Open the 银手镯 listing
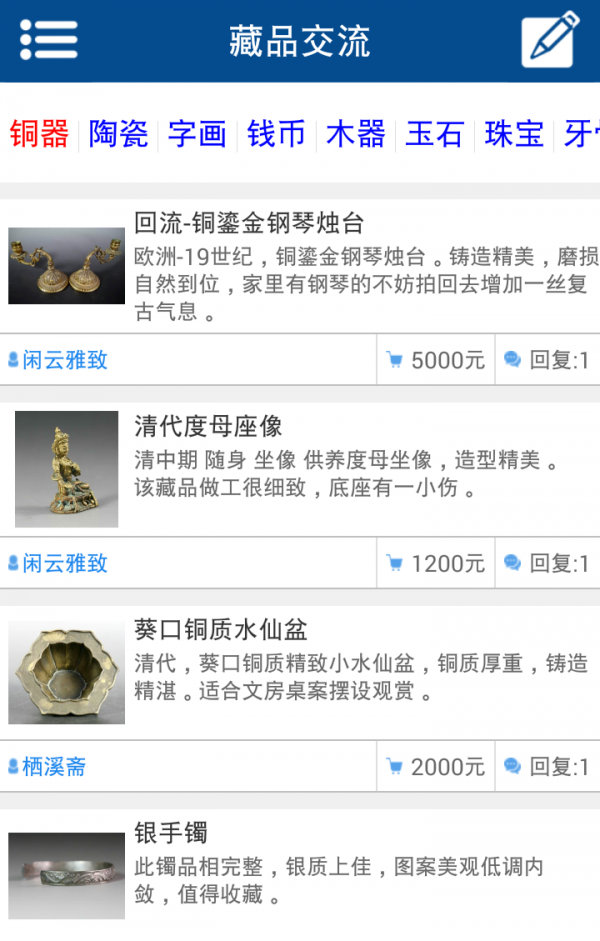 171,833
